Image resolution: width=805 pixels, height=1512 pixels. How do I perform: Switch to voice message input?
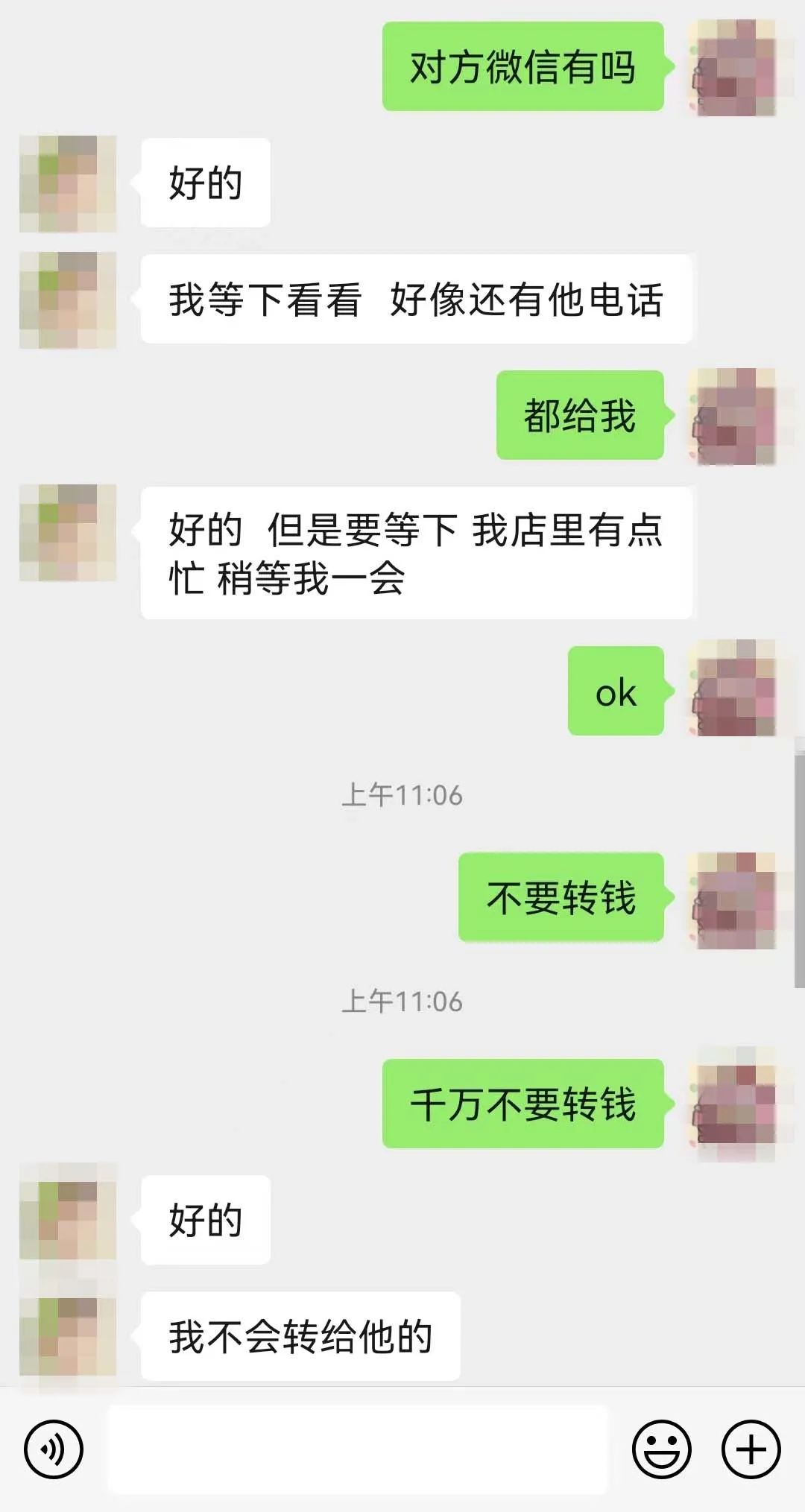pyautogui.click(x=53, y=1449)
